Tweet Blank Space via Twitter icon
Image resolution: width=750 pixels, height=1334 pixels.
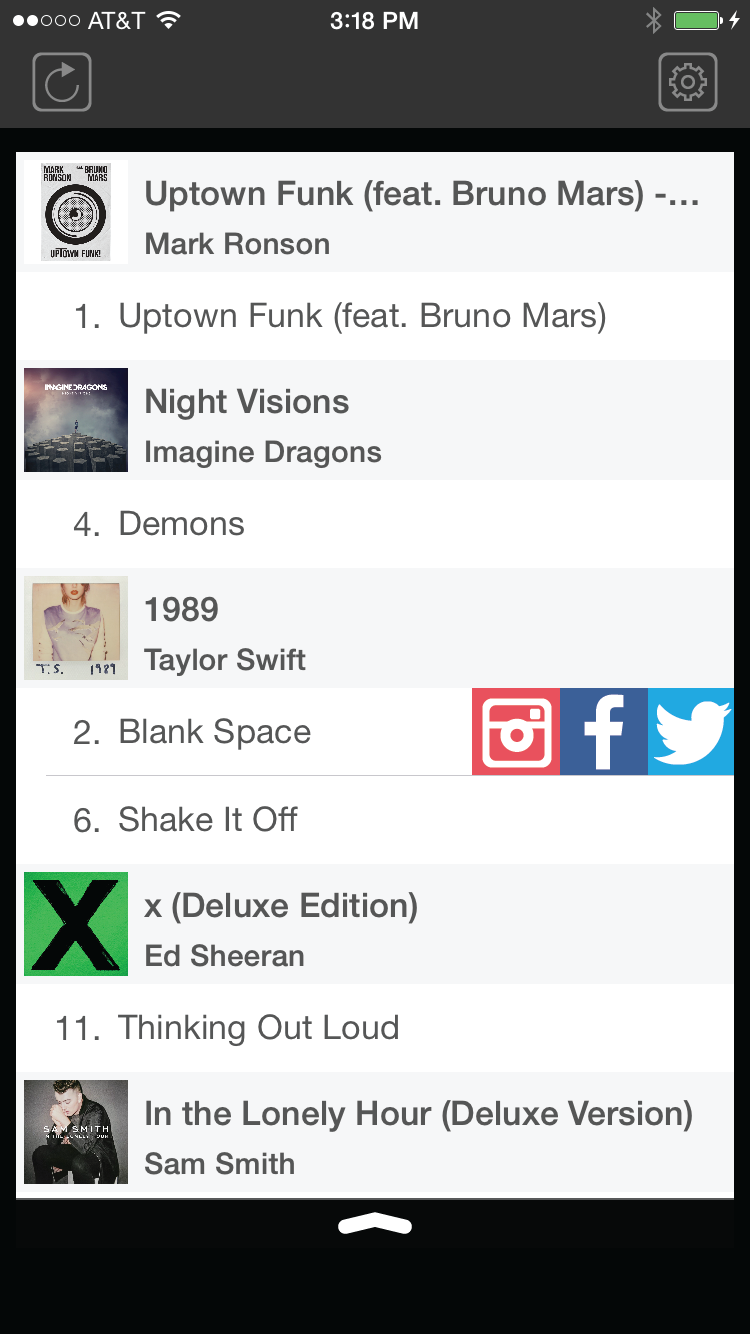[691, 732]
